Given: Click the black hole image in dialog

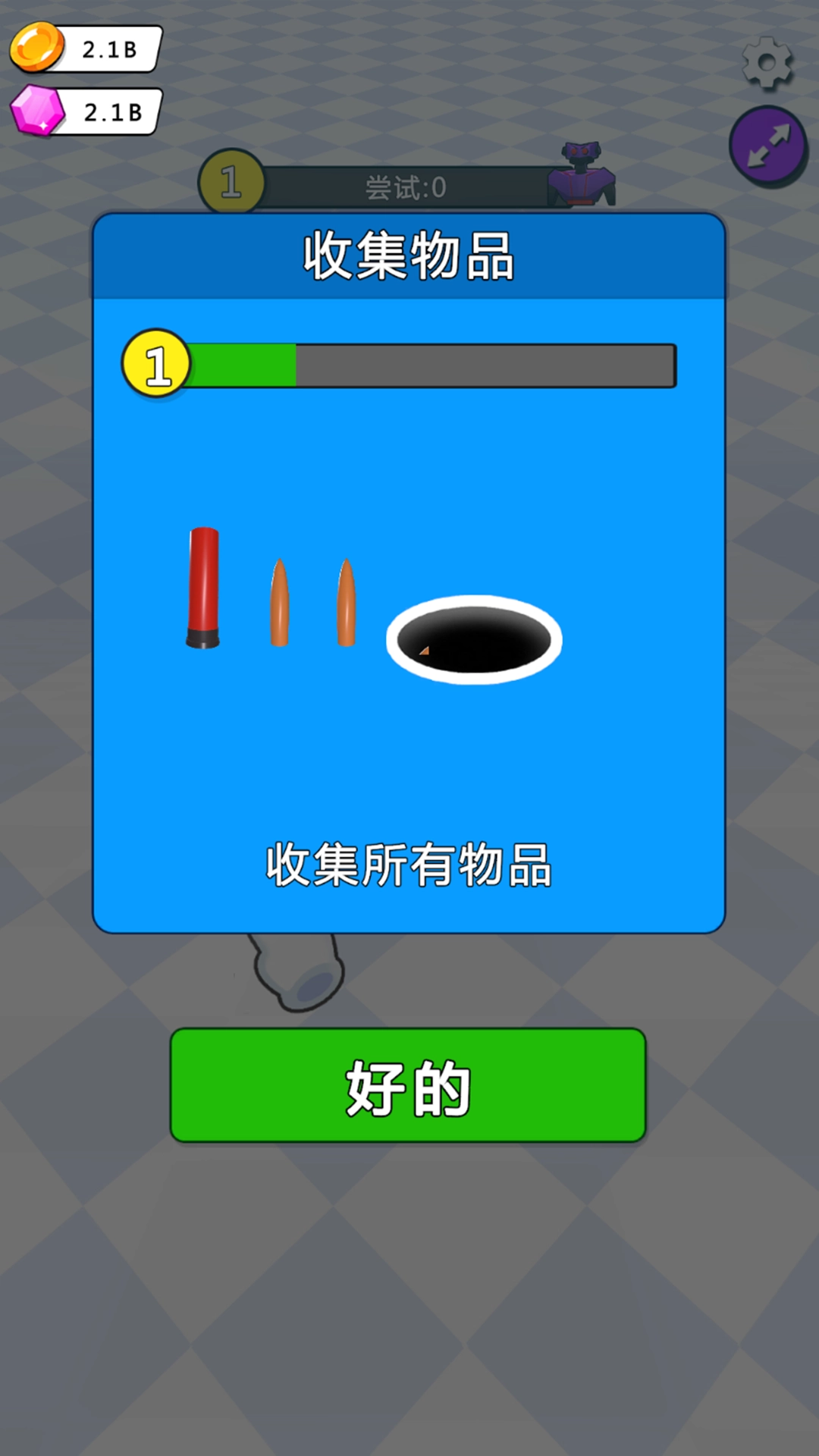Looking at the screenshot, I should coord(472,639).
